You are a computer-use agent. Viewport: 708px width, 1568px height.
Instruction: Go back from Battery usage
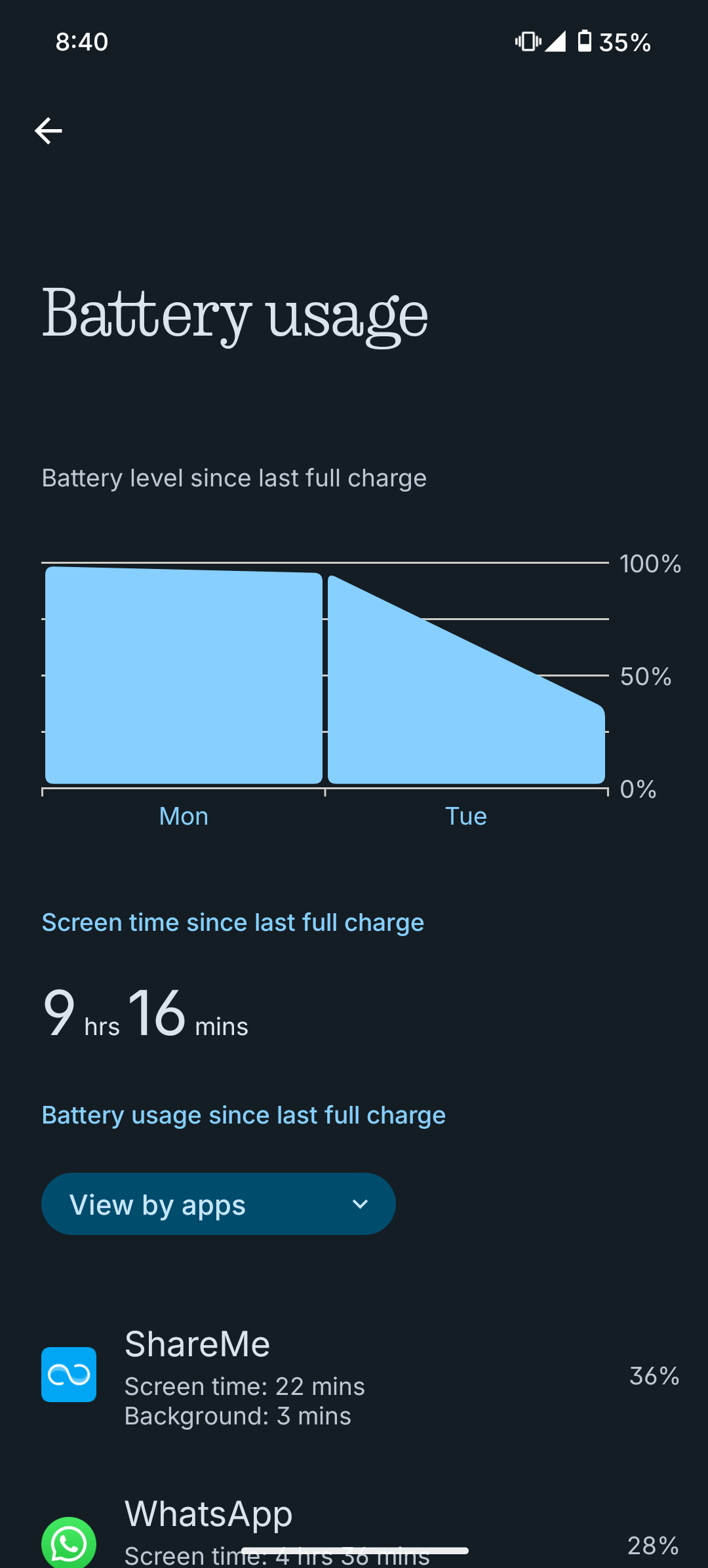(49, 131)
